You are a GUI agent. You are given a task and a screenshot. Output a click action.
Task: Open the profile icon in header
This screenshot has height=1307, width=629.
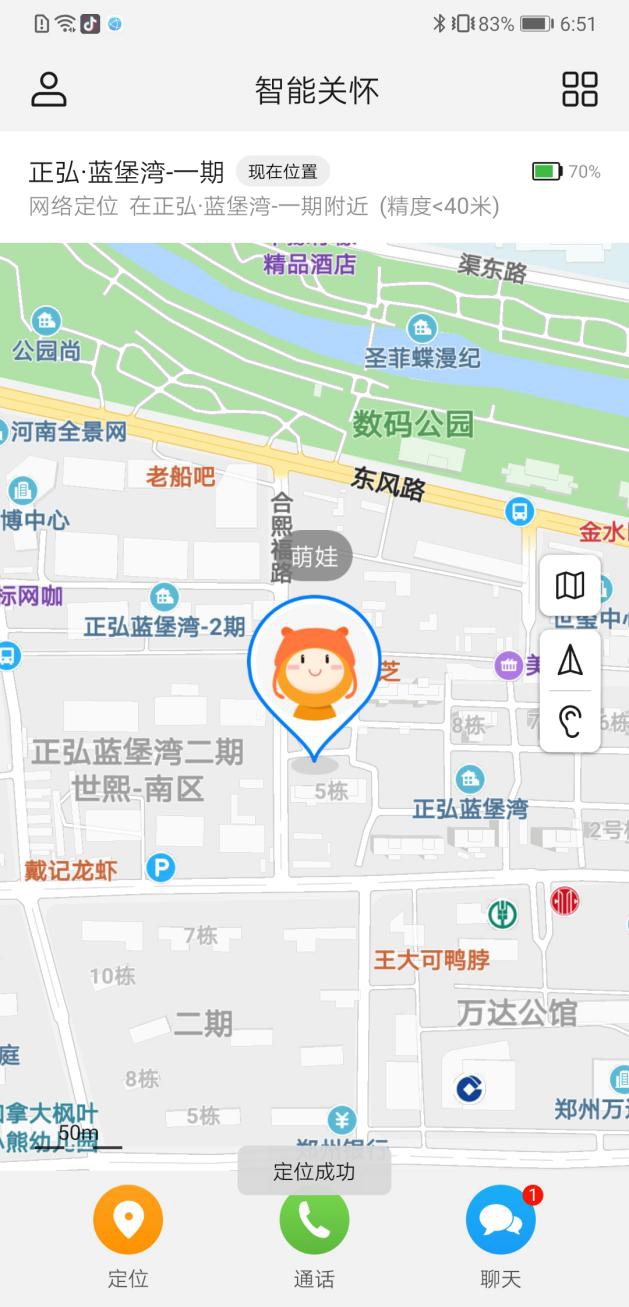48,89
